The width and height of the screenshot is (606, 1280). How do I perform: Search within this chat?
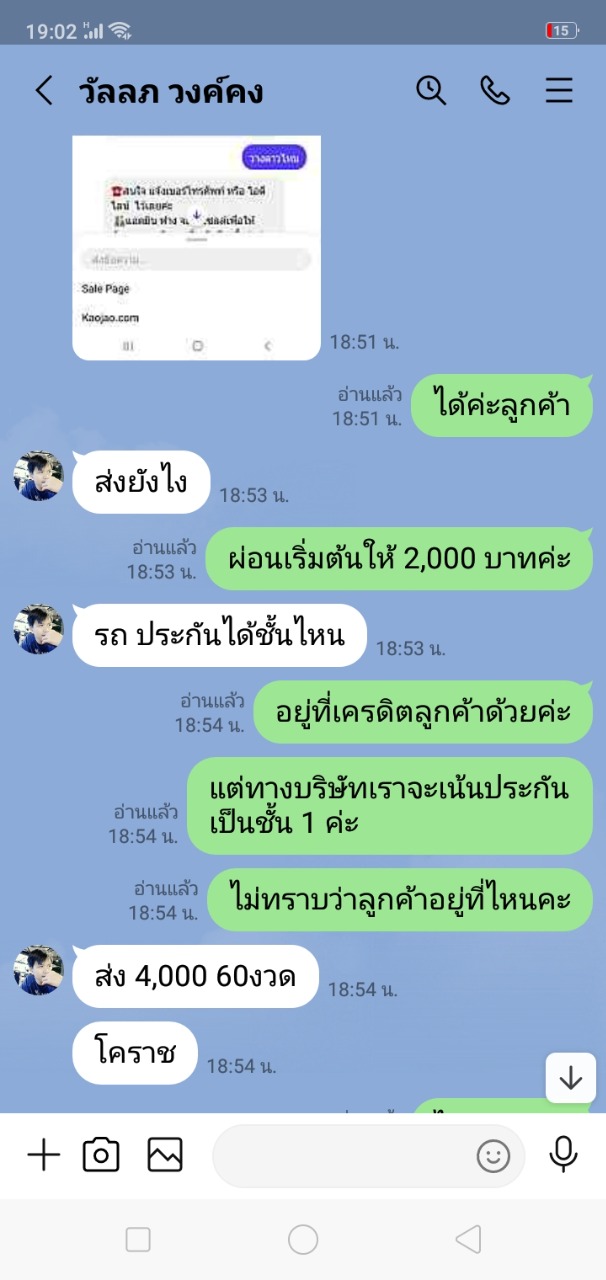click(x=431, y=91)
